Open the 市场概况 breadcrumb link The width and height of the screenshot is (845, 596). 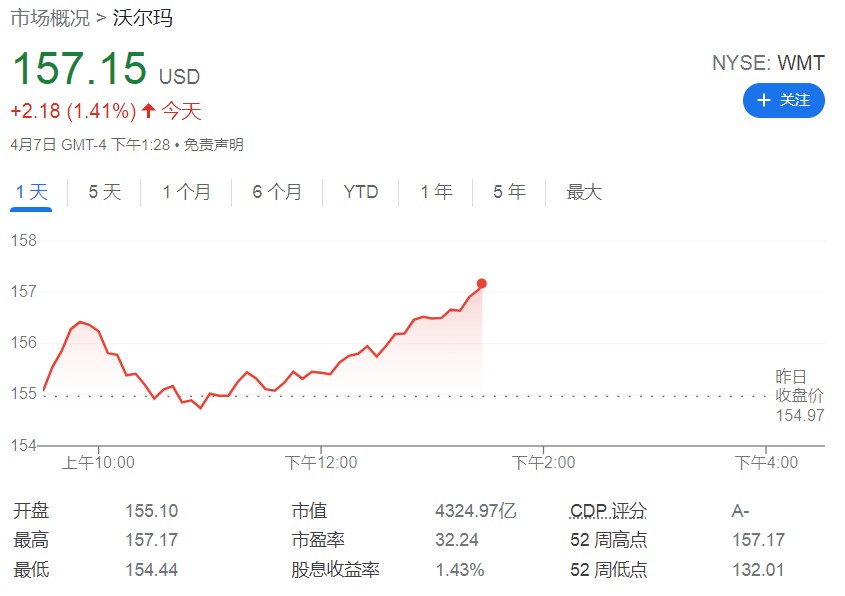tap(49, 18)
